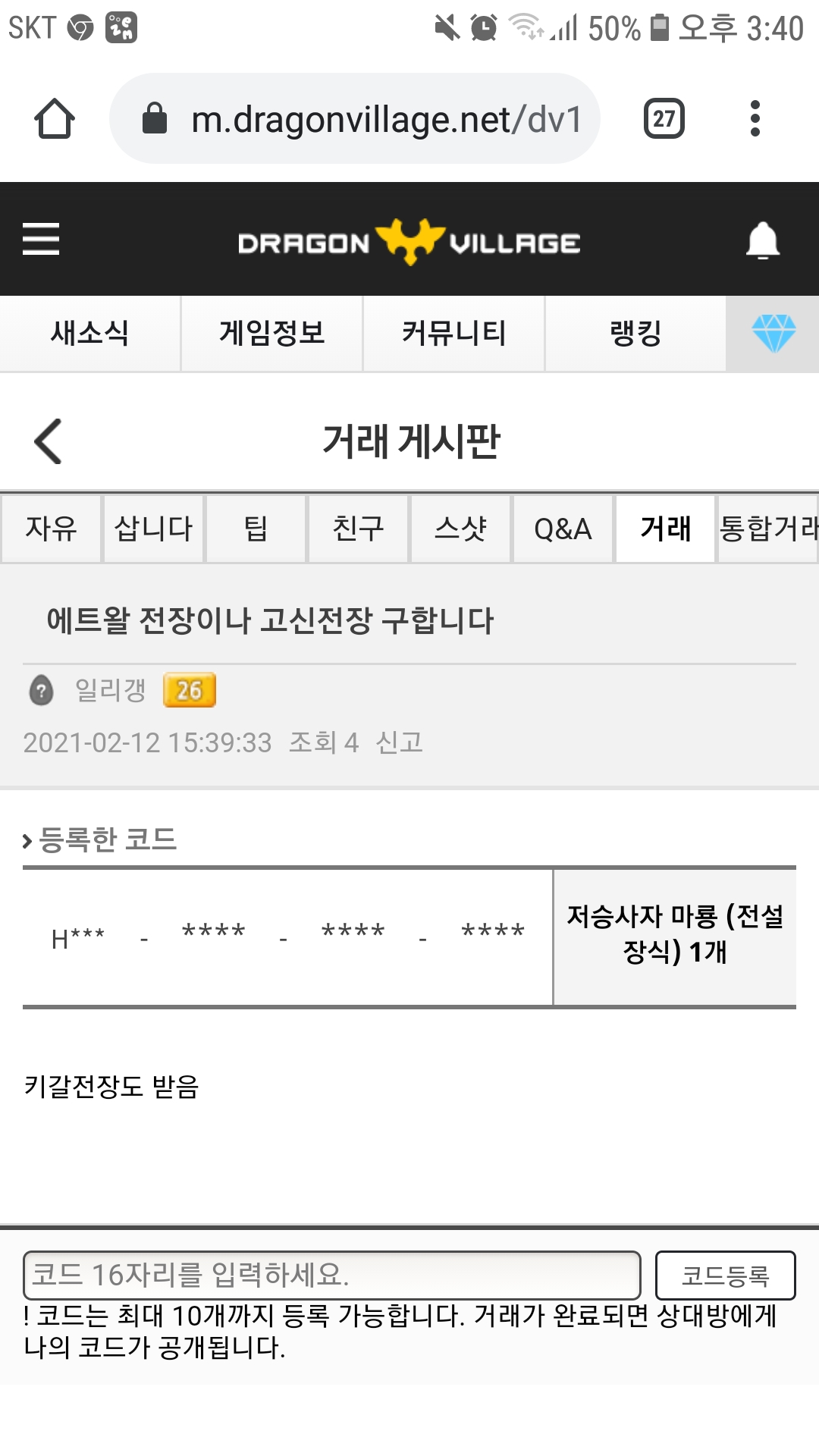This screenshot has height=1456, width=819.
Task: Open the notifications bell
Action: pyautogui.click(x=763, y=240)
